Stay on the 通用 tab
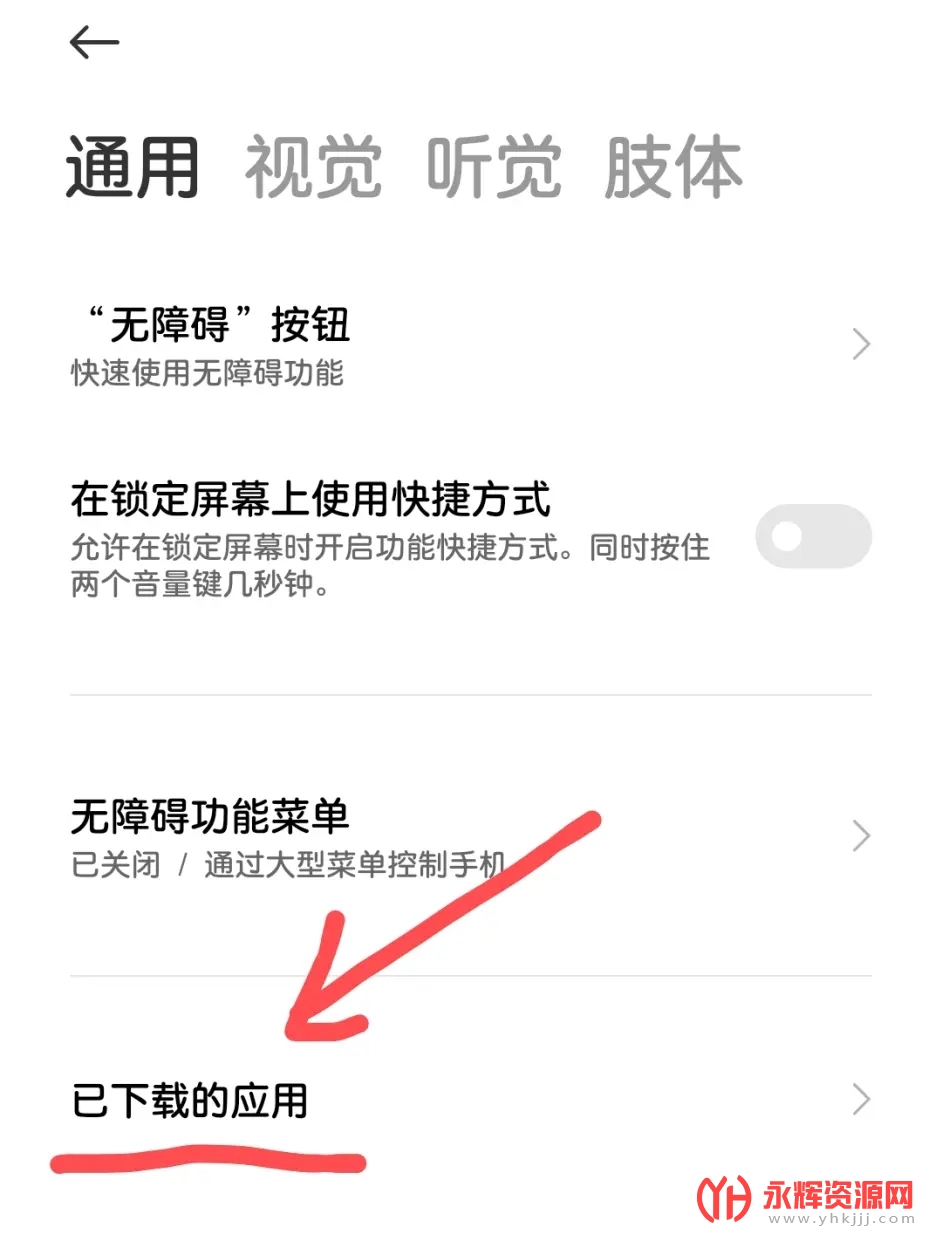 pos(132,166)
